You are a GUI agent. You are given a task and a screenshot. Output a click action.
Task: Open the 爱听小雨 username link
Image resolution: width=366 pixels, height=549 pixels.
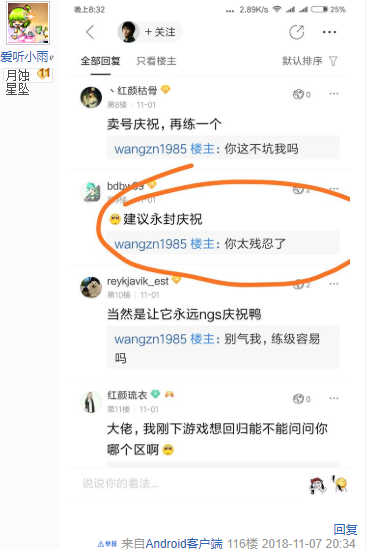(x=25, y=56)
